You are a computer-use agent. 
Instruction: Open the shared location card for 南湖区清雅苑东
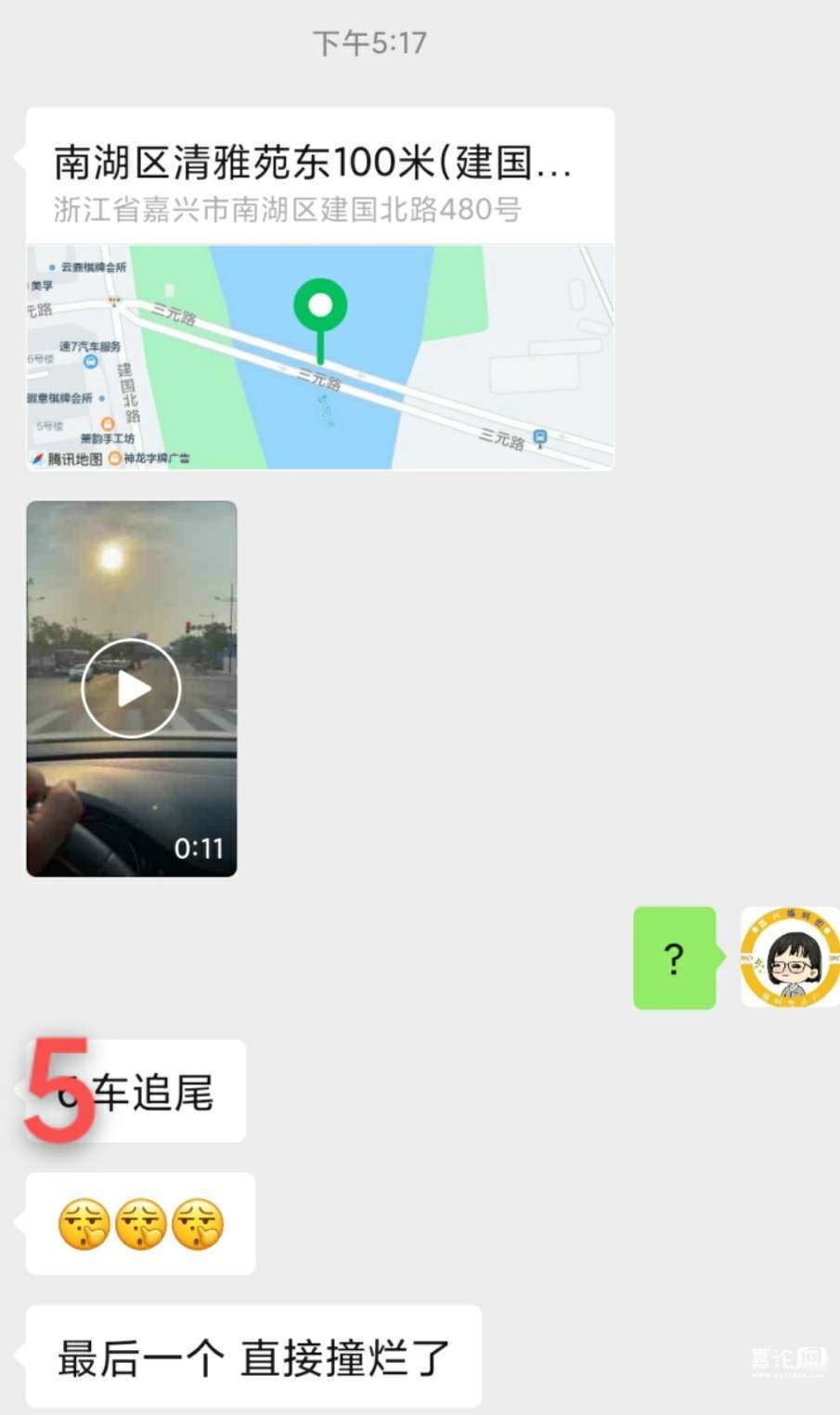coord(319,288)
